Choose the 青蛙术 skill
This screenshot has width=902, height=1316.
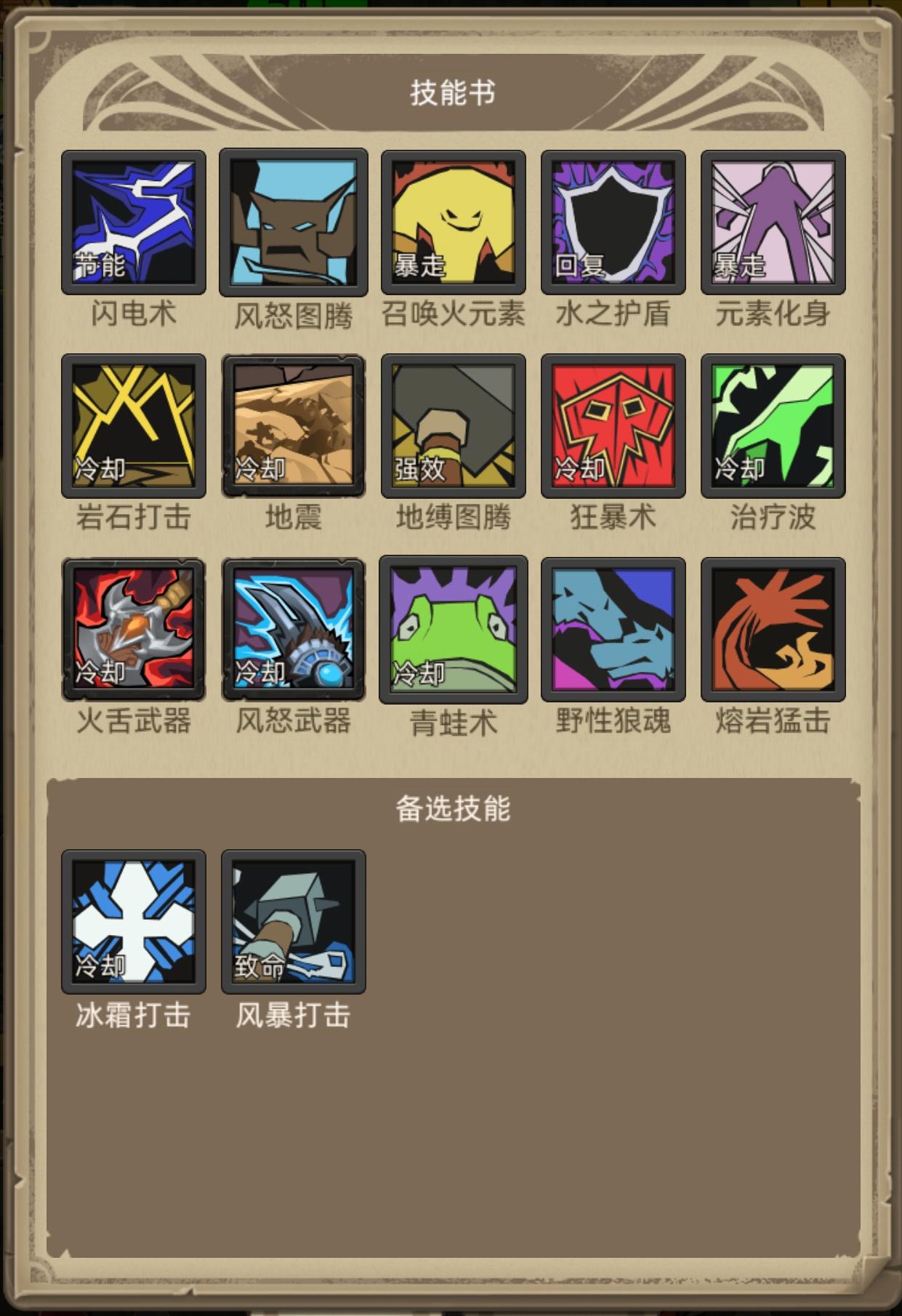coord(454,630)
